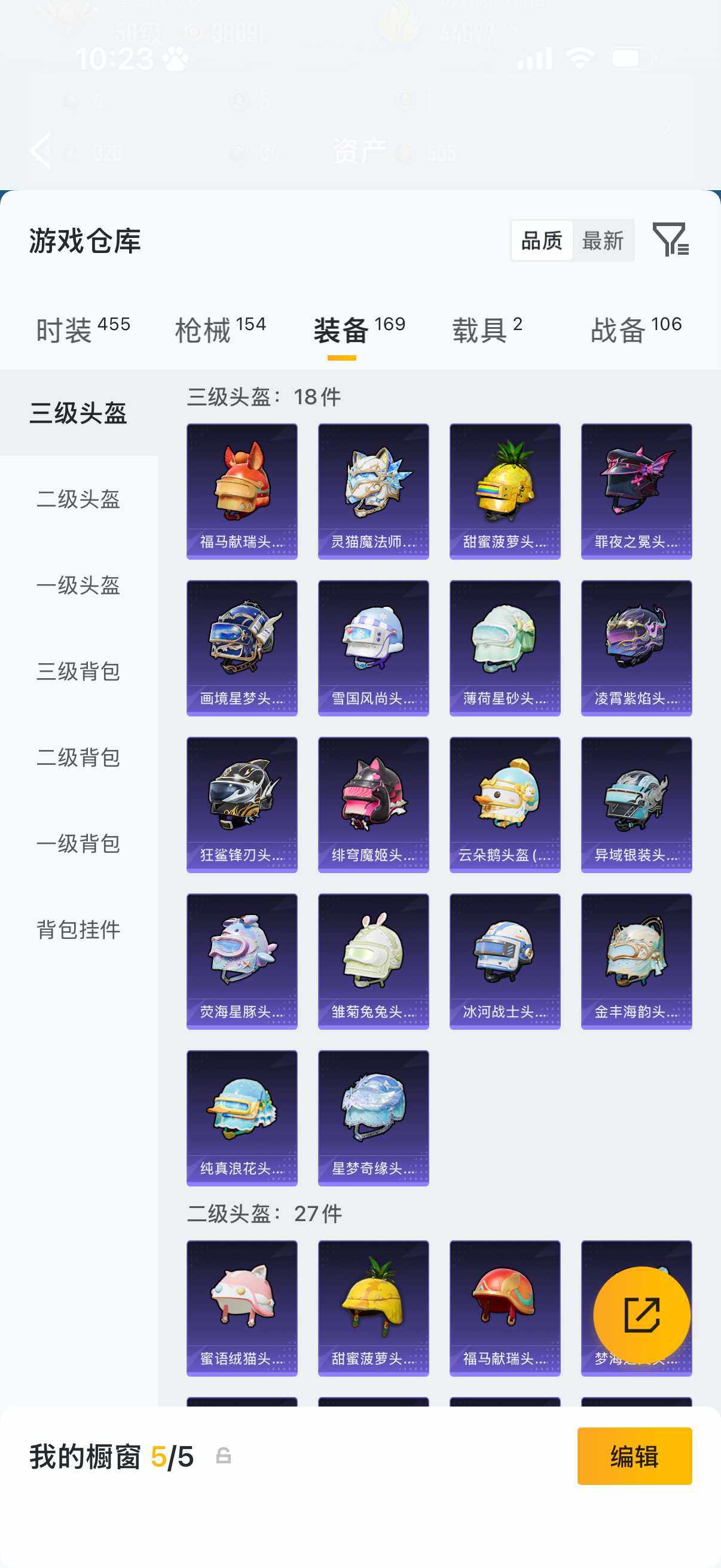The width and height of the screenshot is (721, 1568).
Task: Edit my showcase with 编辑
Action: coord(634,1456)
